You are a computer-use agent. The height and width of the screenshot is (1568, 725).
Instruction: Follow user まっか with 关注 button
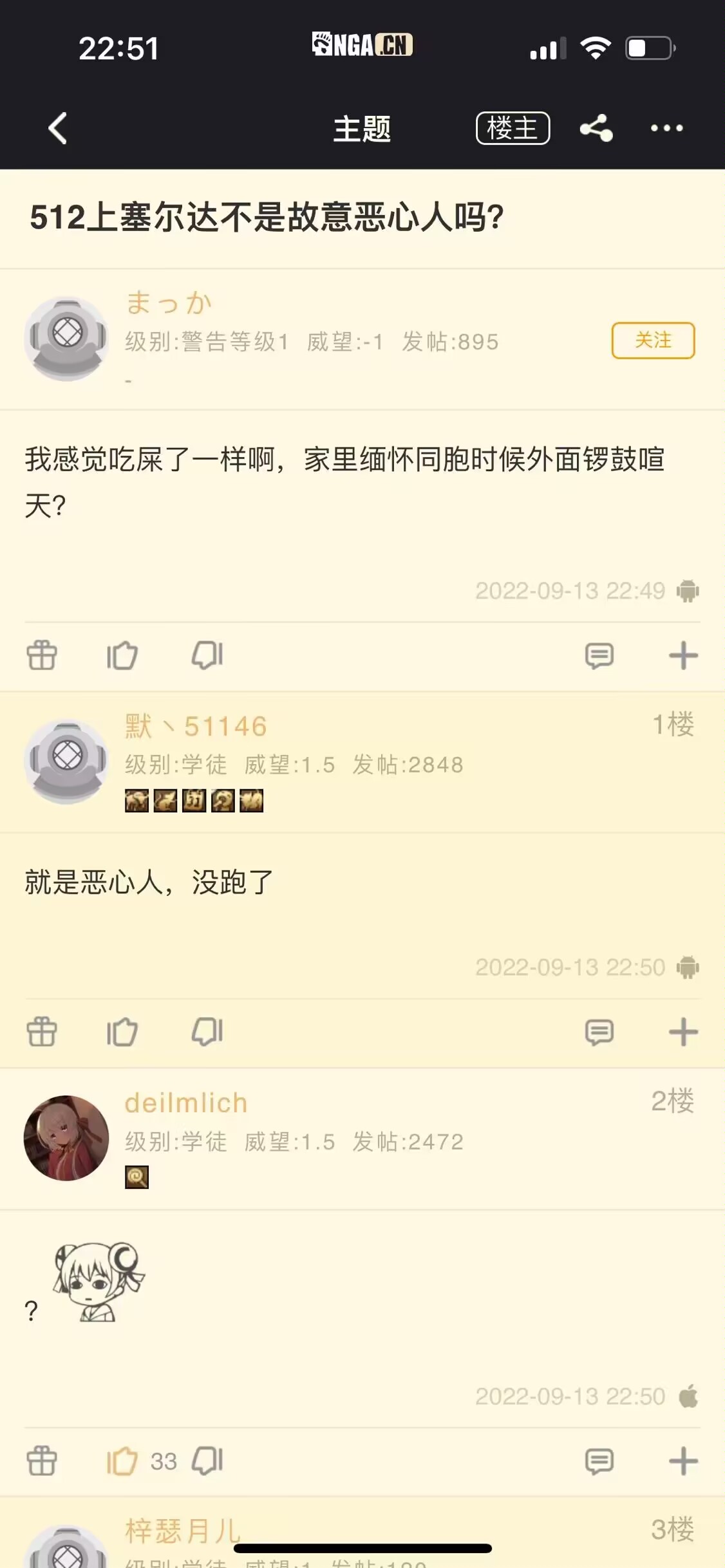pos(653,341)
